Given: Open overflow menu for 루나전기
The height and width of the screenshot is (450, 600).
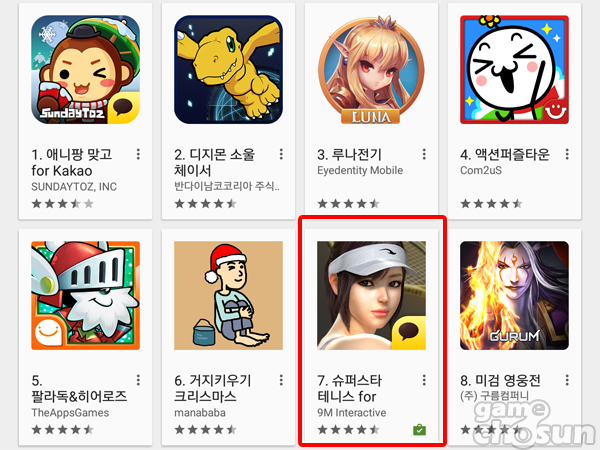Looking at the screenshot, I should (x=424, y=155).
